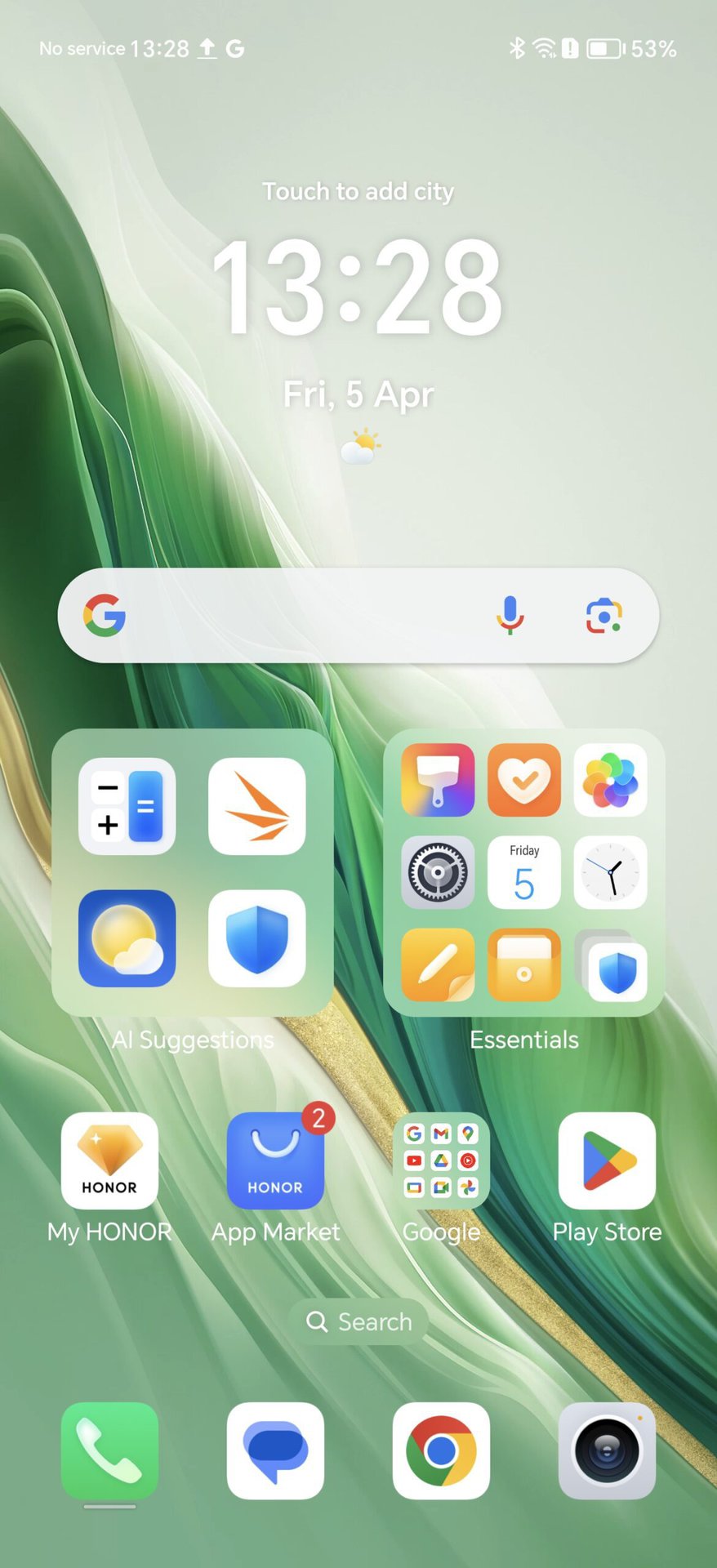
Task: Open App Market with 2 notifications
Action: [x=275, y=1160]
